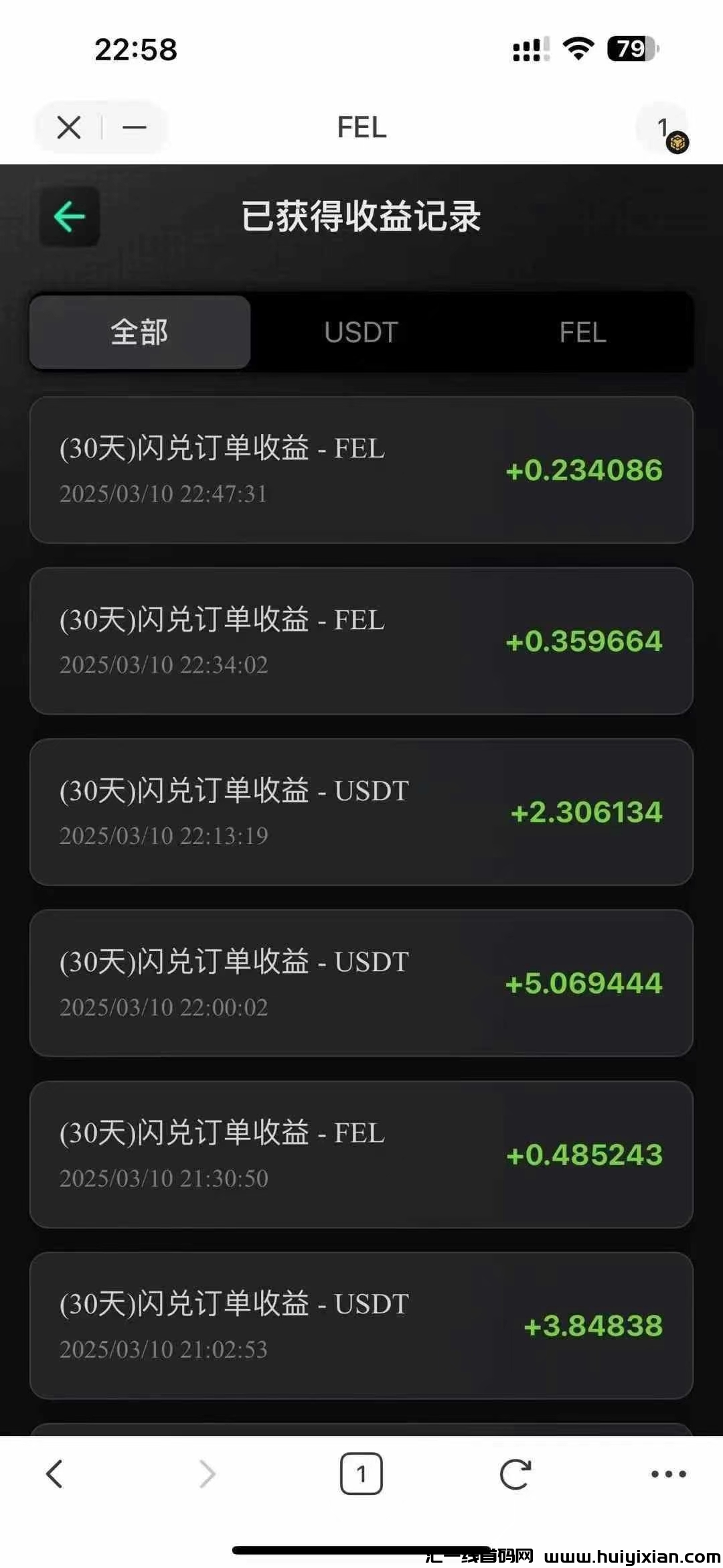Close the FEL mini app
The width and height of the screenshot is (723, 1568).
click(x=69, y=127)
